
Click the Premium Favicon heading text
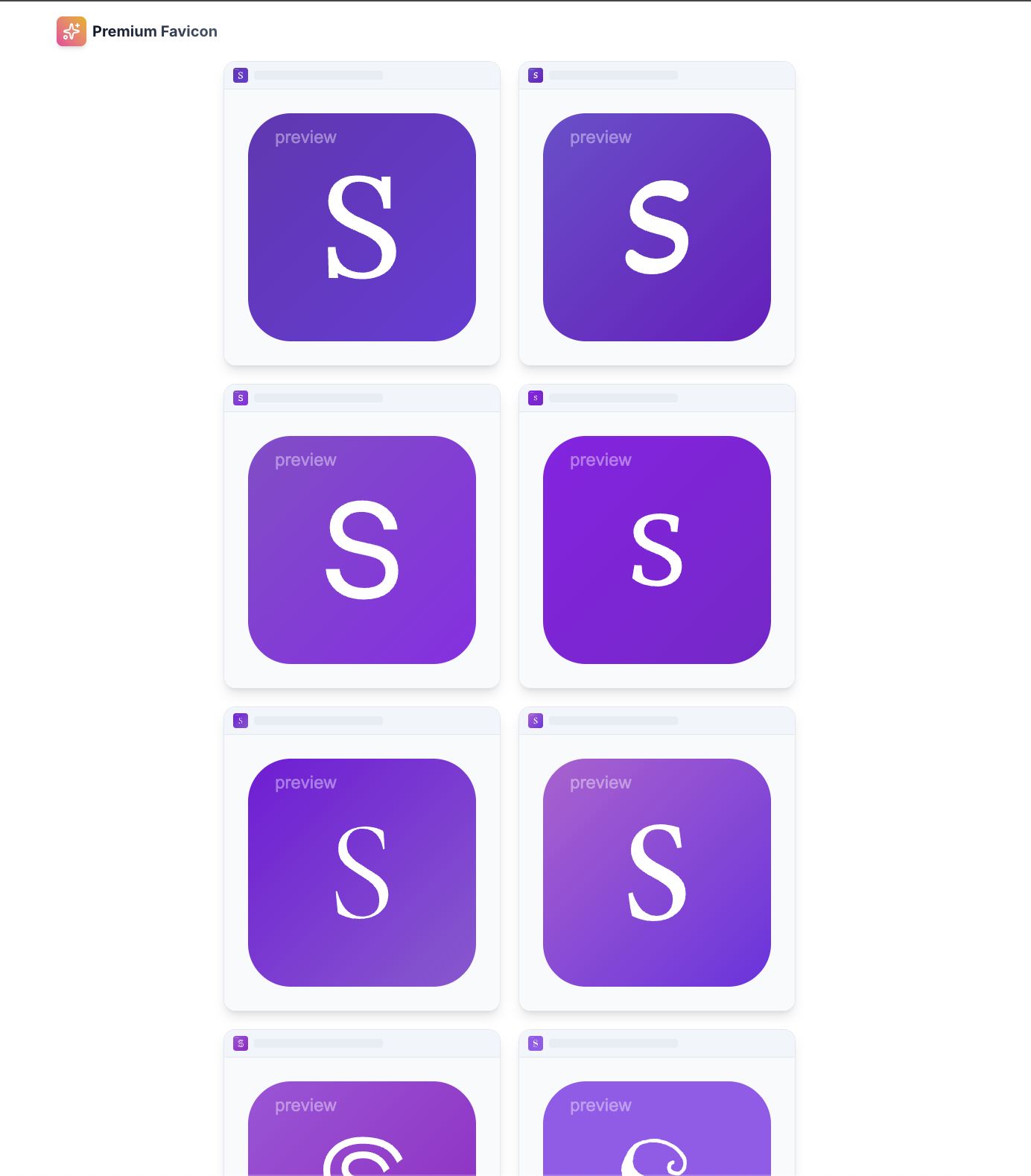(x=155, y=31)
